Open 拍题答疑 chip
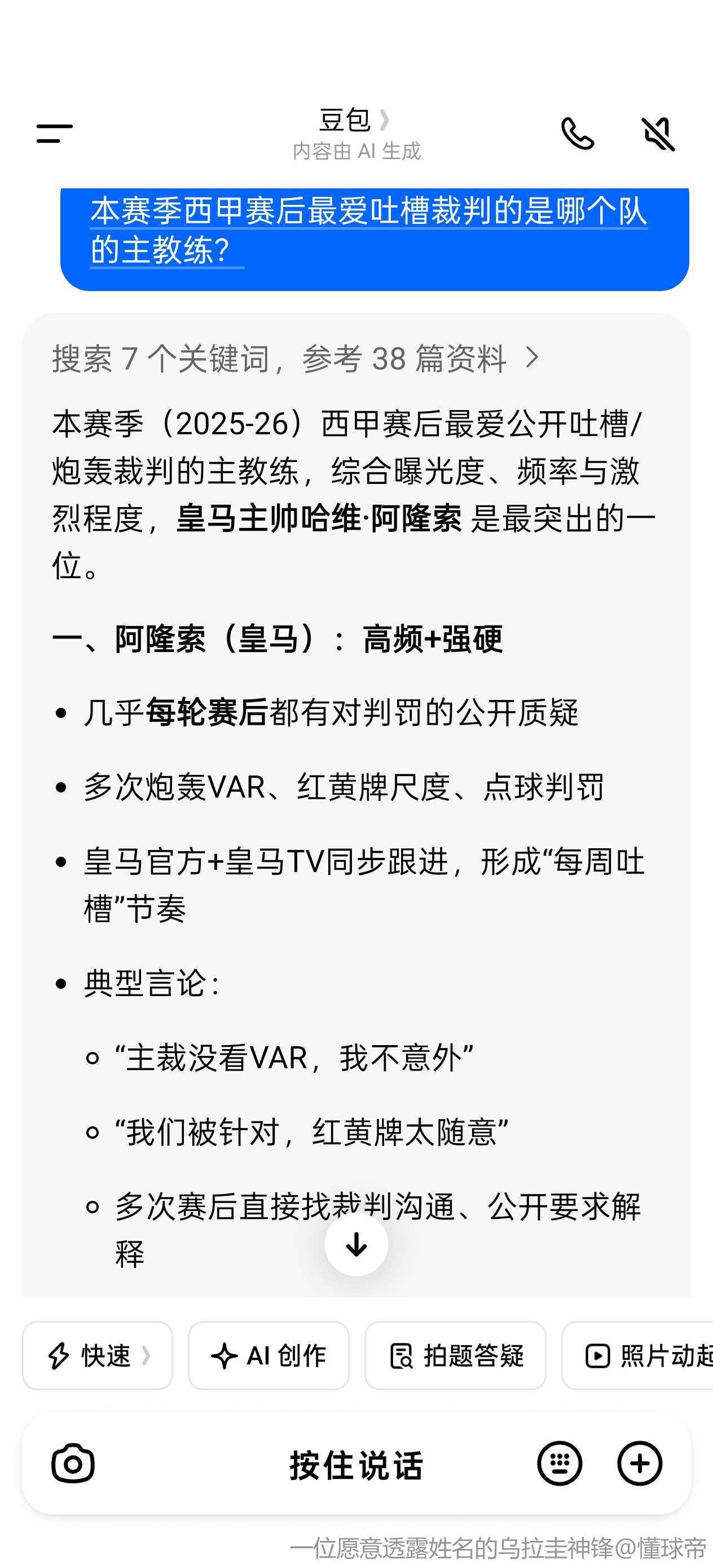 pyautogui.click(x=455, y=1355)
